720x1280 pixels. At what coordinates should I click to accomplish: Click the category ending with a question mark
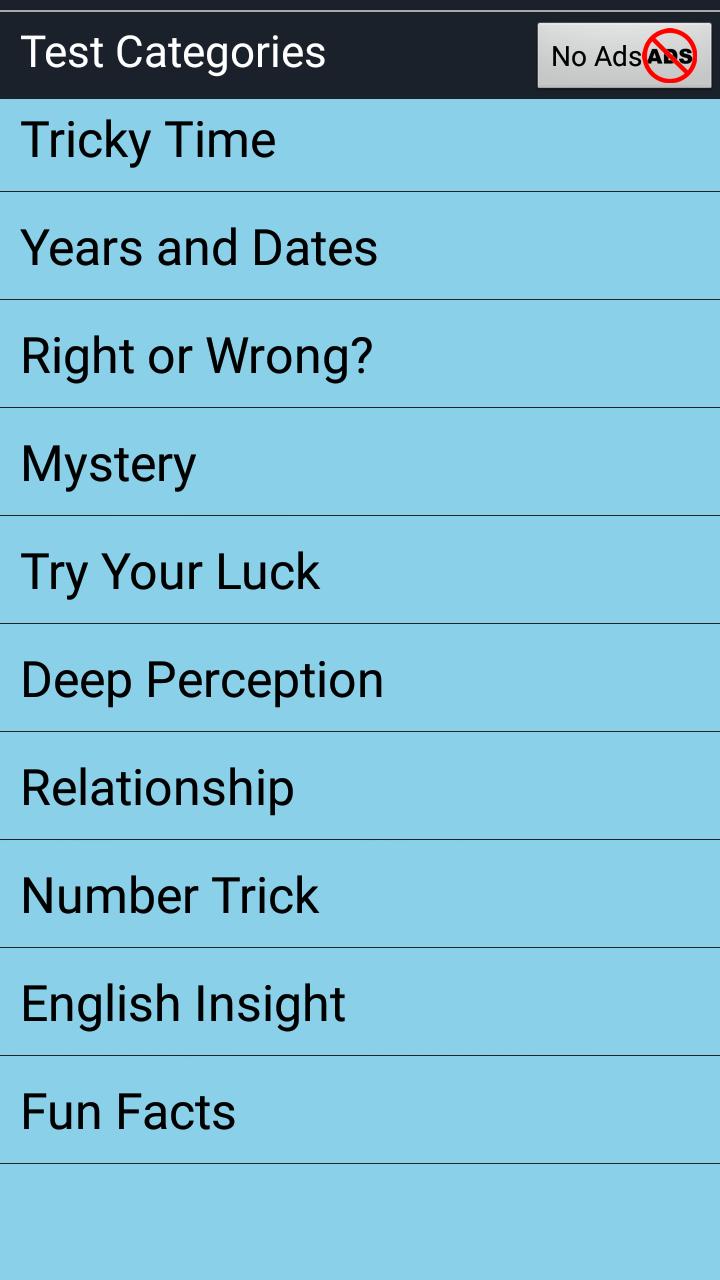pos(360,355)
